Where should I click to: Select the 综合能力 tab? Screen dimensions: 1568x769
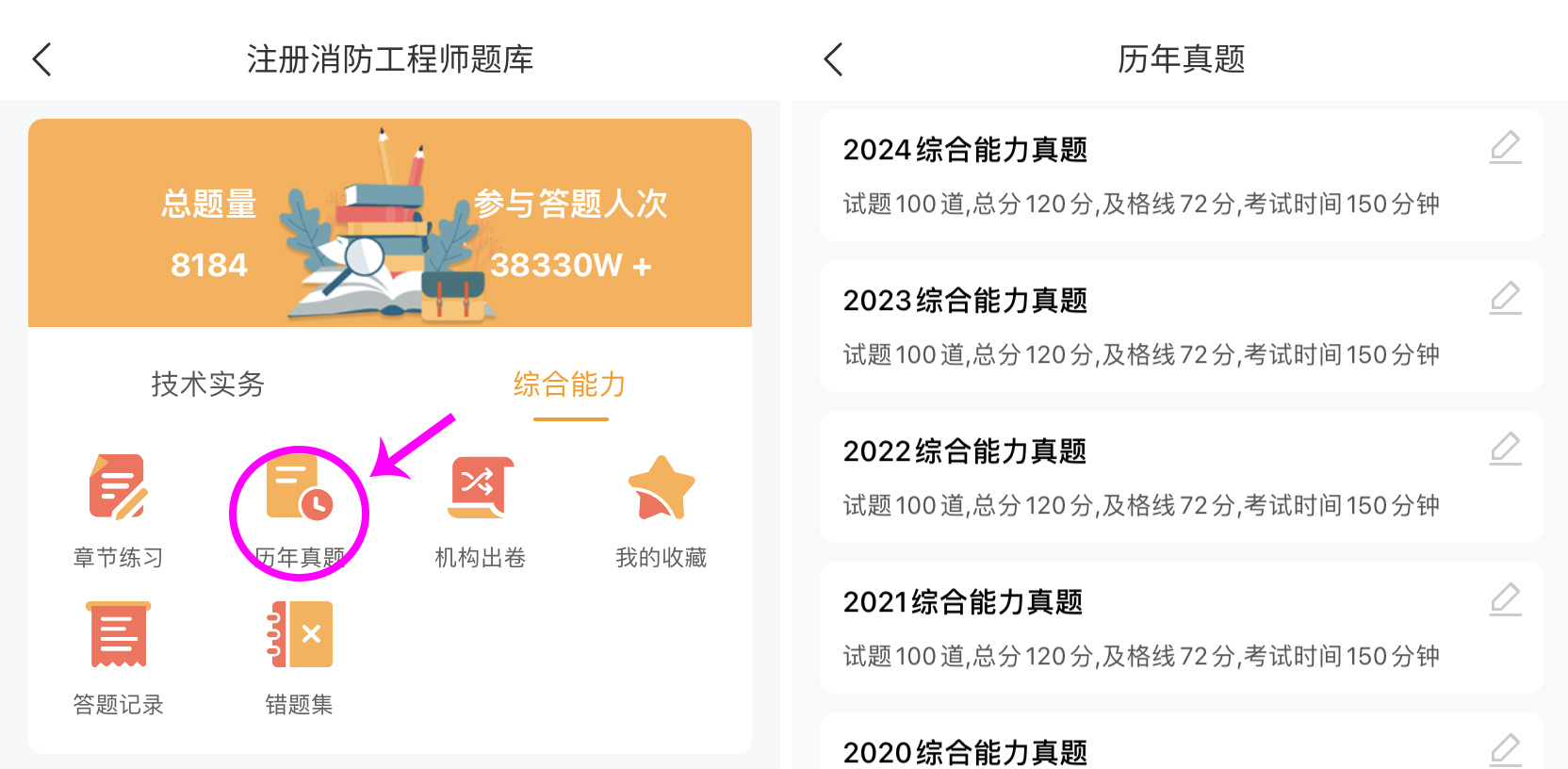[x=569, y=384]
